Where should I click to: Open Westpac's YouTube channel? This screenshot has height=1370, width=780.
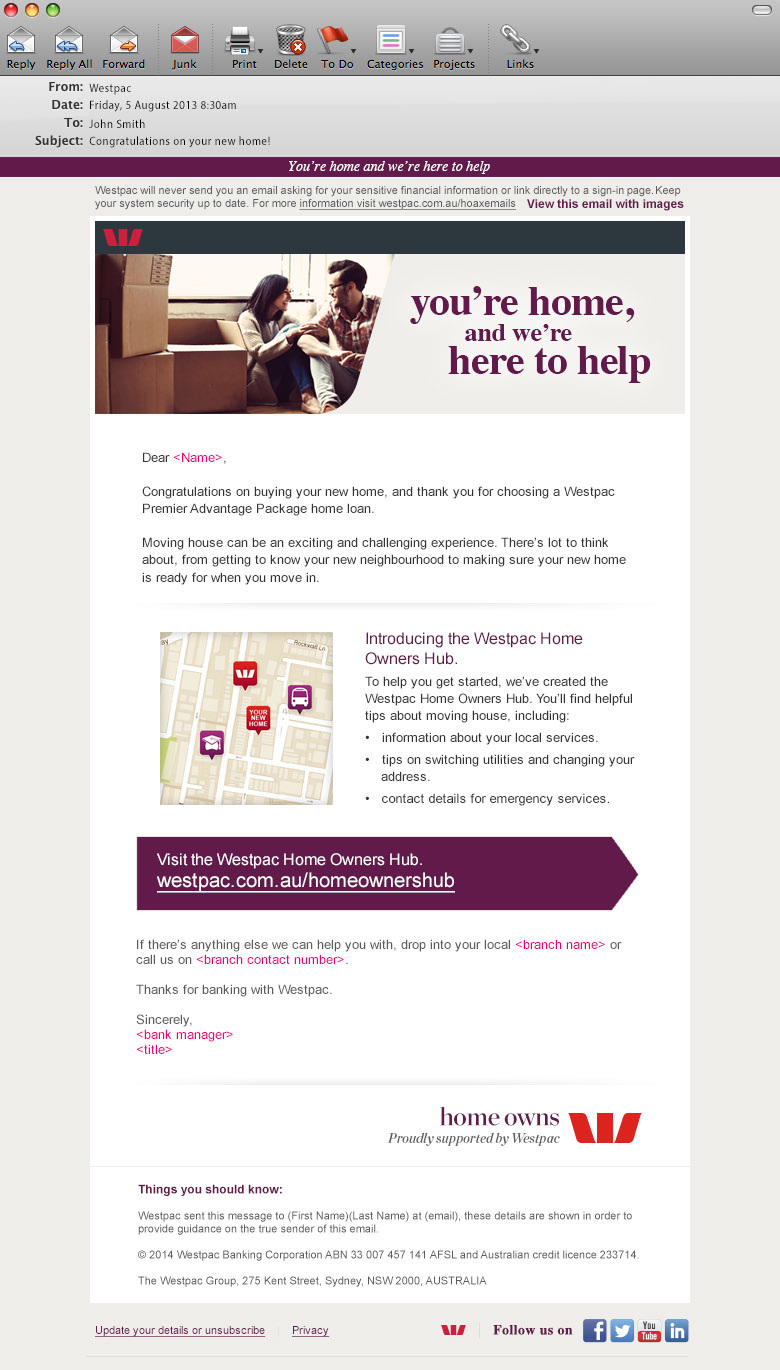coord(649,1331)
